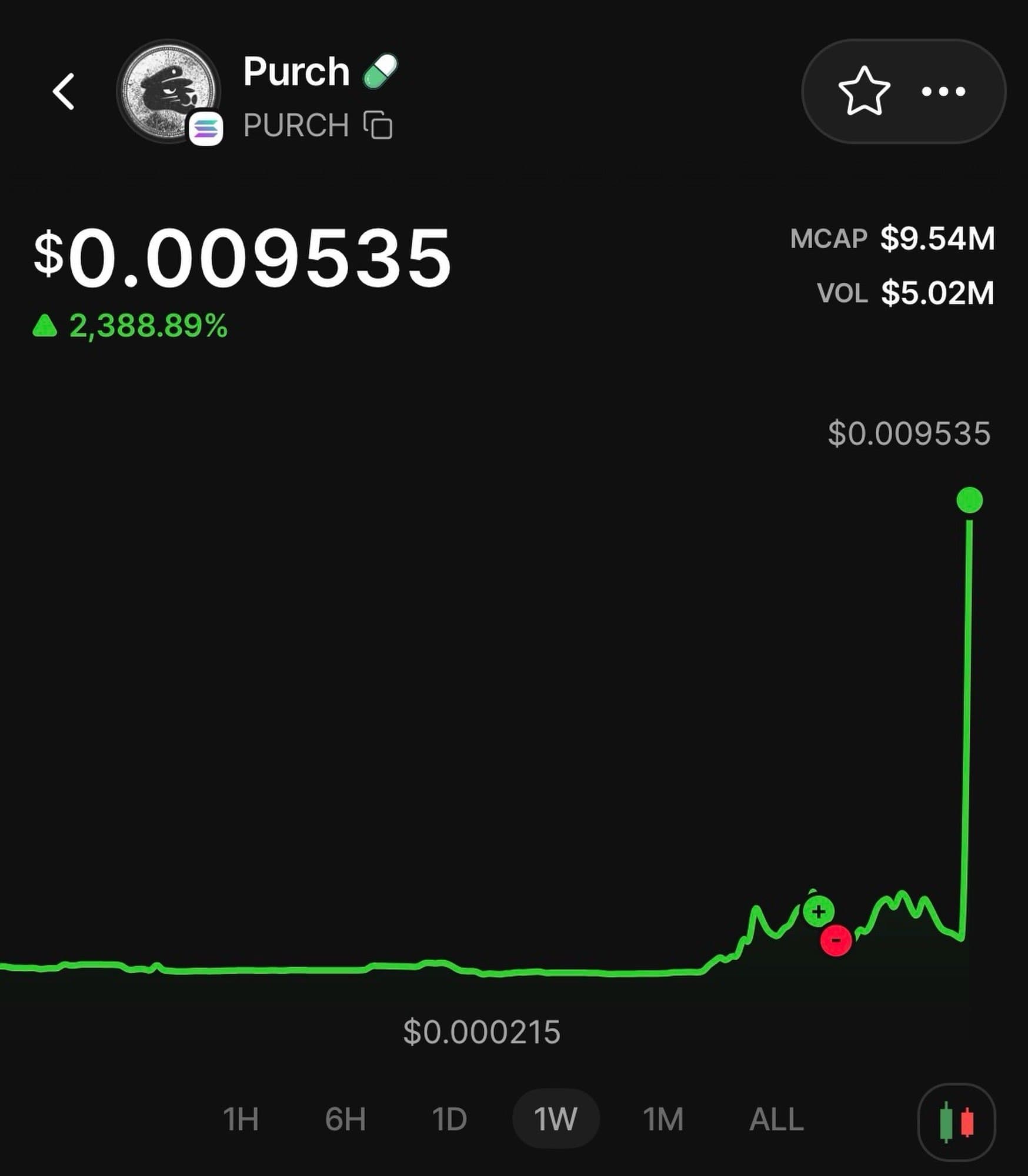Show the 1D price chart

coord(449,1118)
